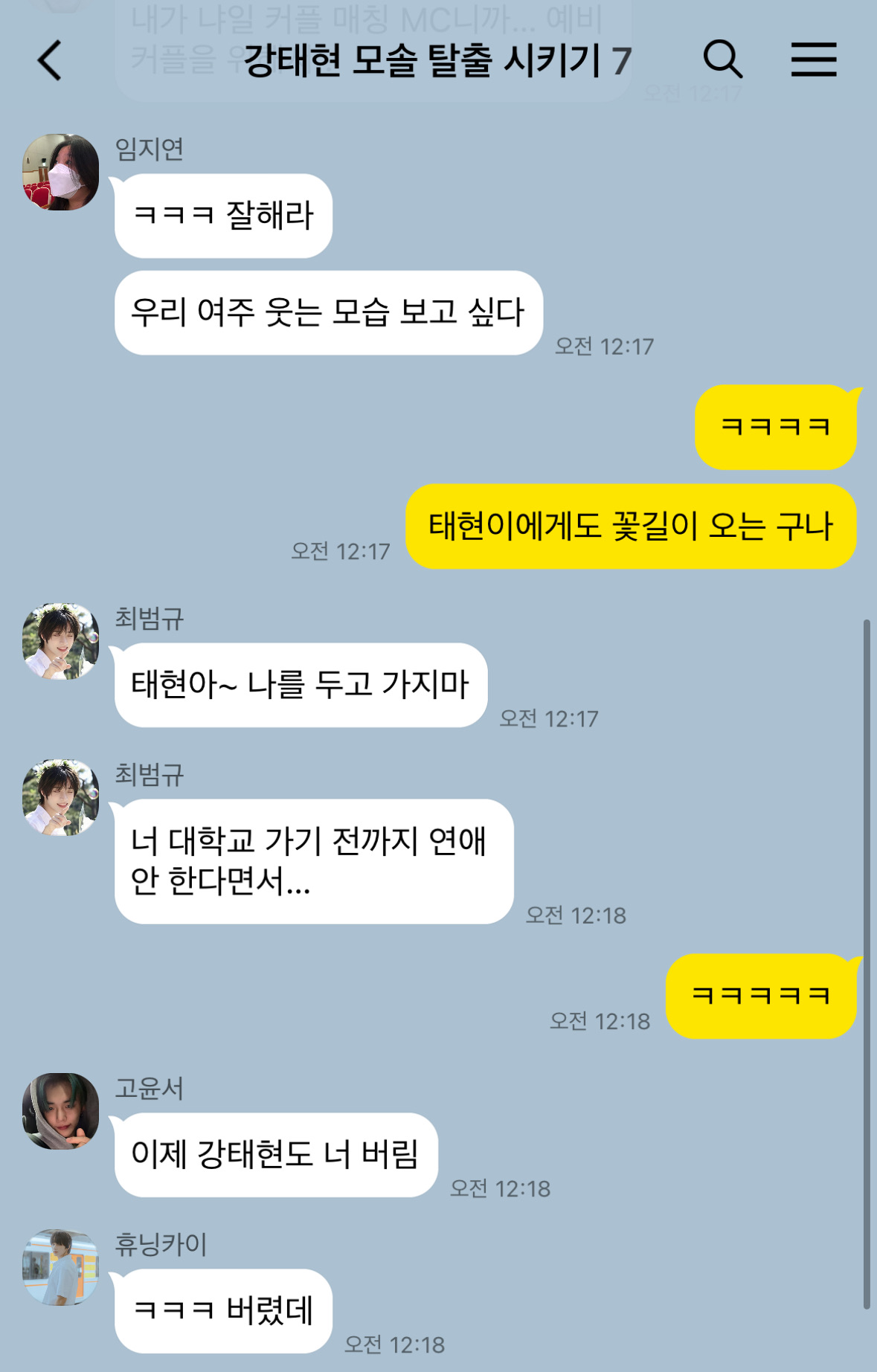Open 최범규's avatar beside the 연애 message

[60, 797]
